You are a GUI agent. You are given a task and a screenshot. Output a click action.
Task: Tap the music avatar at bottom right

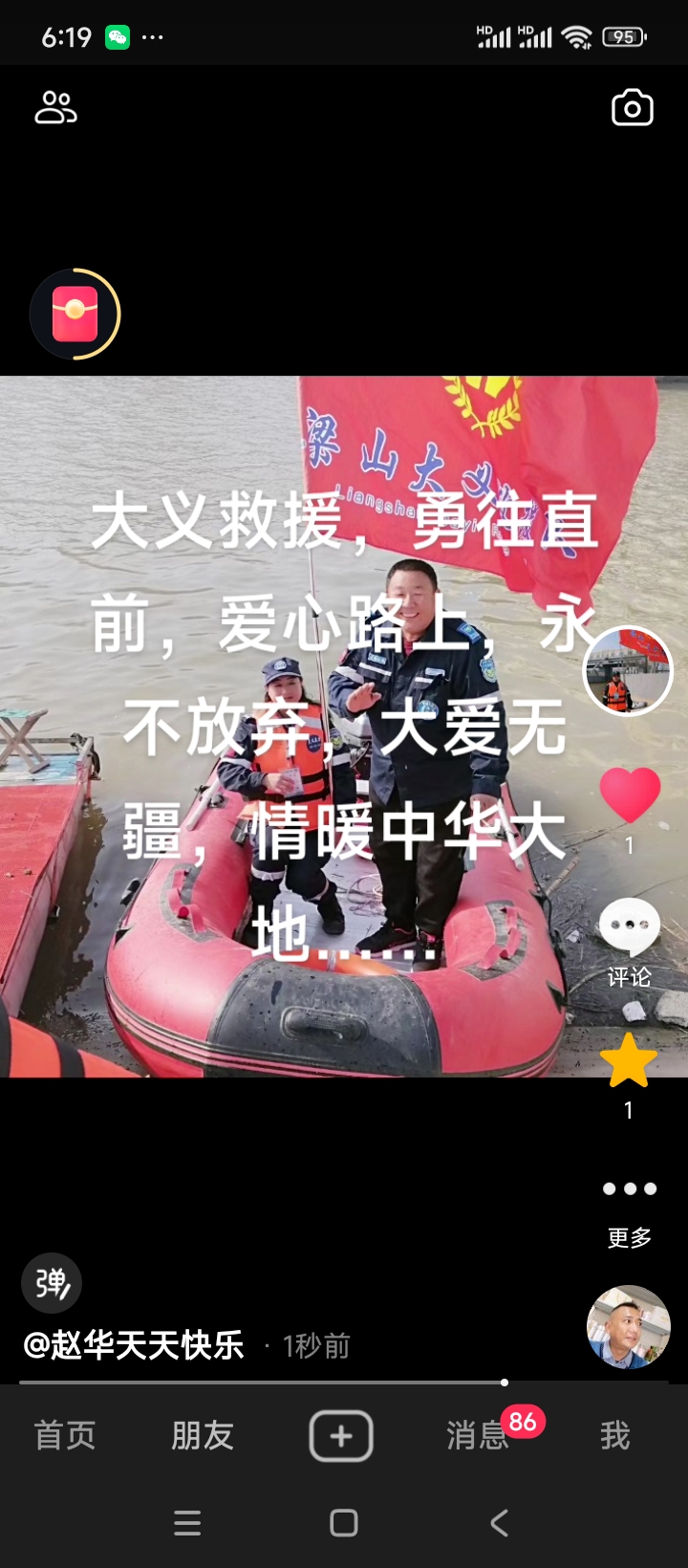click(628, 1327)
